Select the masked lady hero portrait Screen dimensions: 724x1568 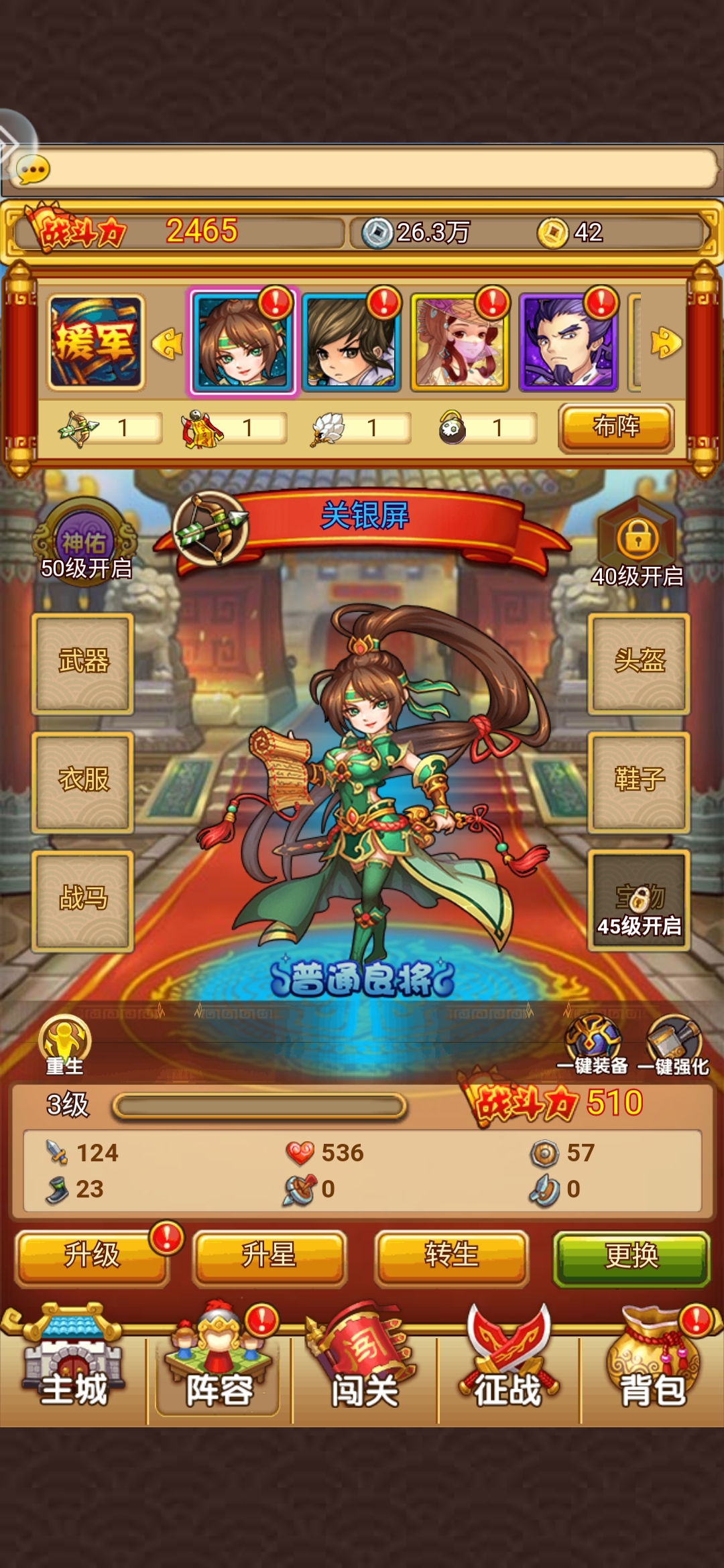460,342
